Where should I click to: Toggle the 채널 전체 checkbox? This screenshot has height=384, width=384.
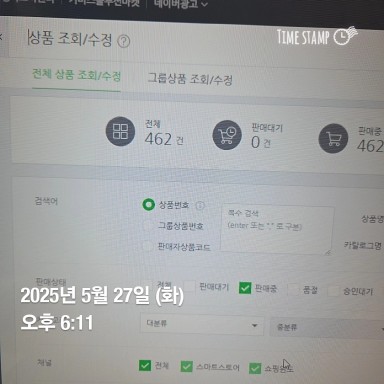(x=145, y=365)
